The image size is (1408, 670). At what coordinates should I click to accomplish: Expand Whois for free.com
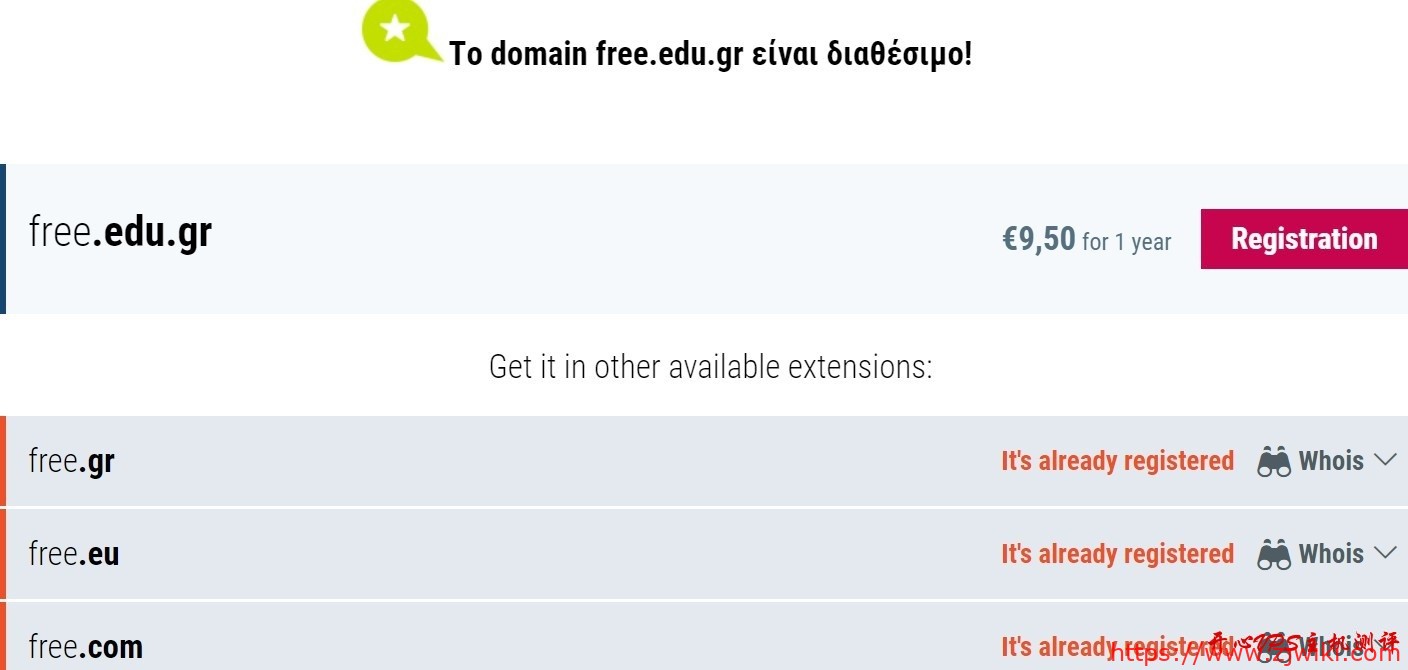click(1329, 646)
